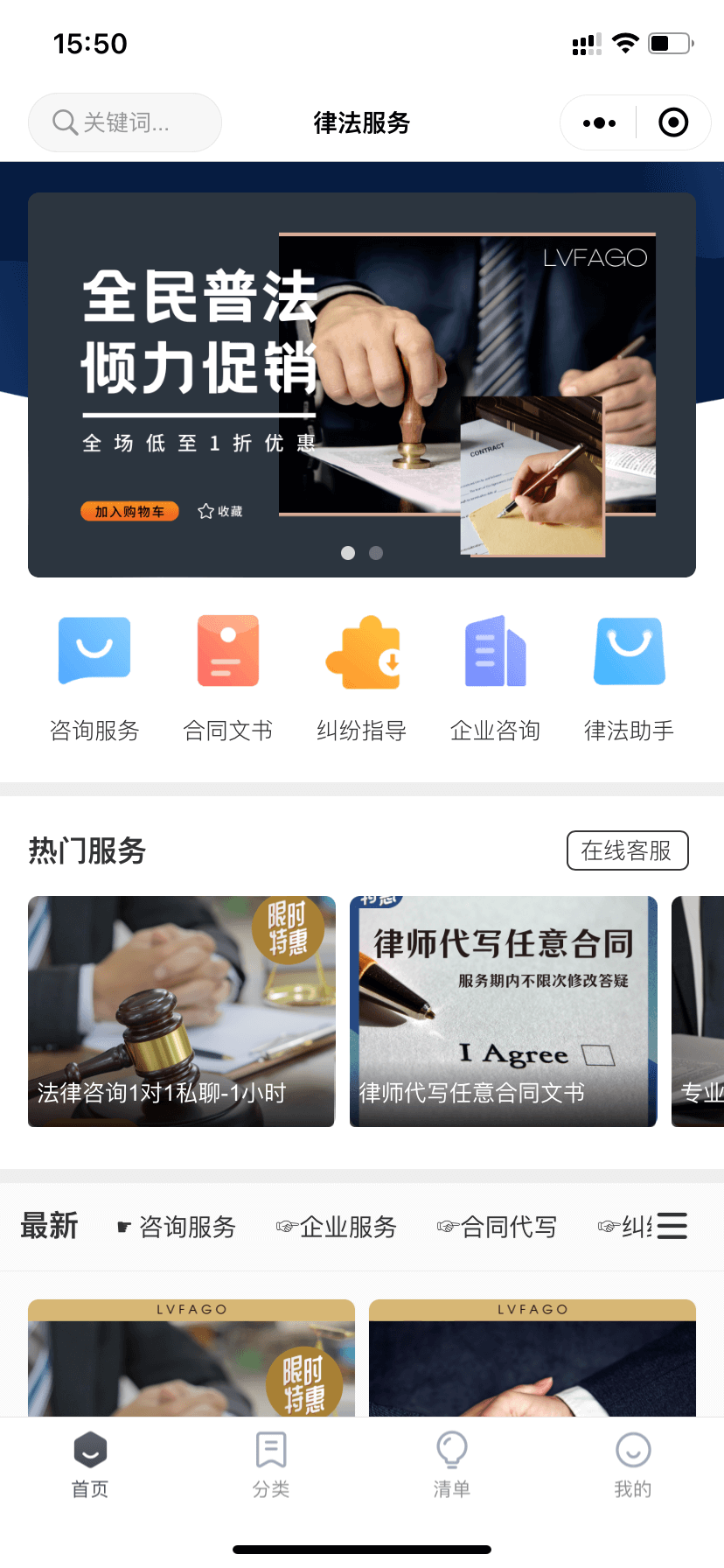
Task: Open the 全民普法 promotion banner
Action: [x=361, y=383]
